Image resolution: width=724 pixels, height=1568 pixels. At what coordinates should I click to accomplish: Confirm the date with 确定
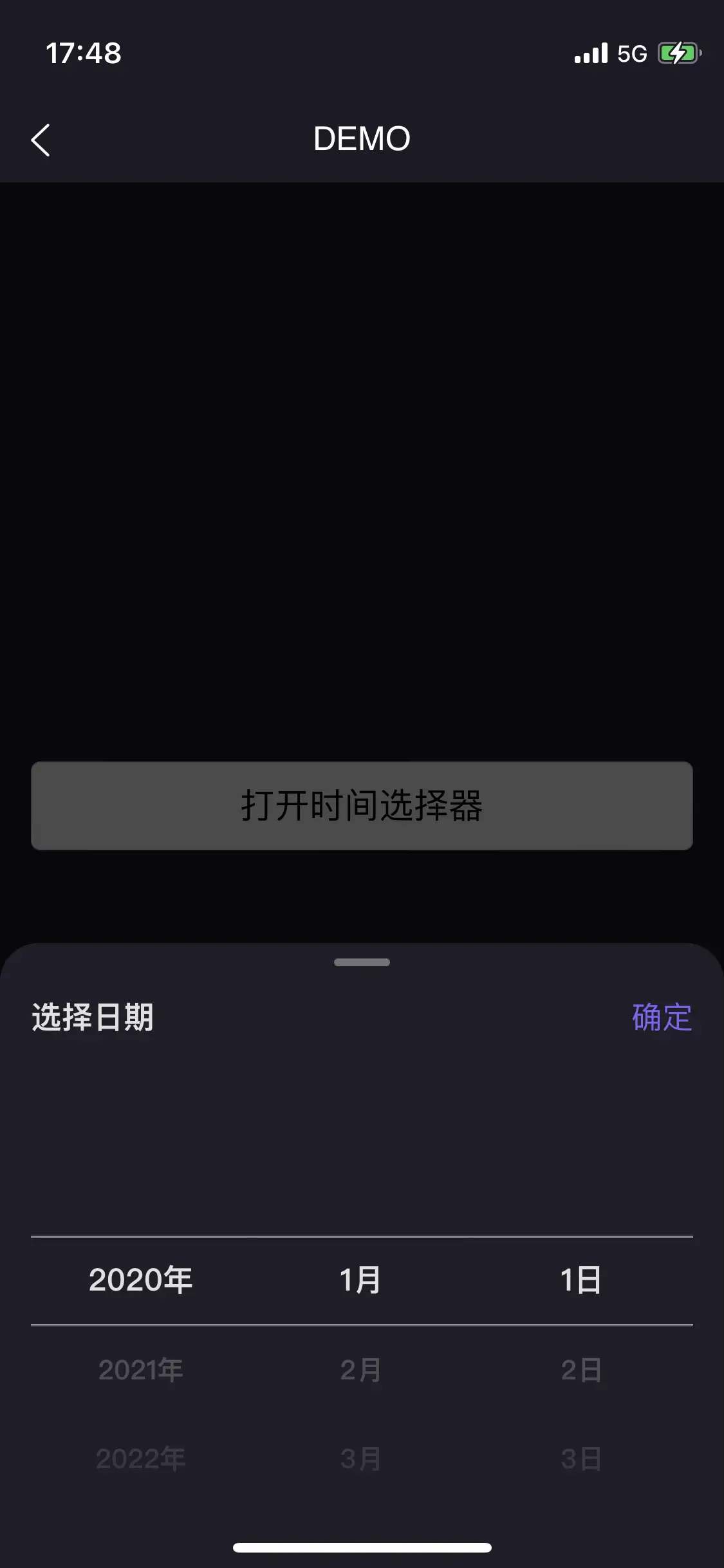click(661, 1018)
